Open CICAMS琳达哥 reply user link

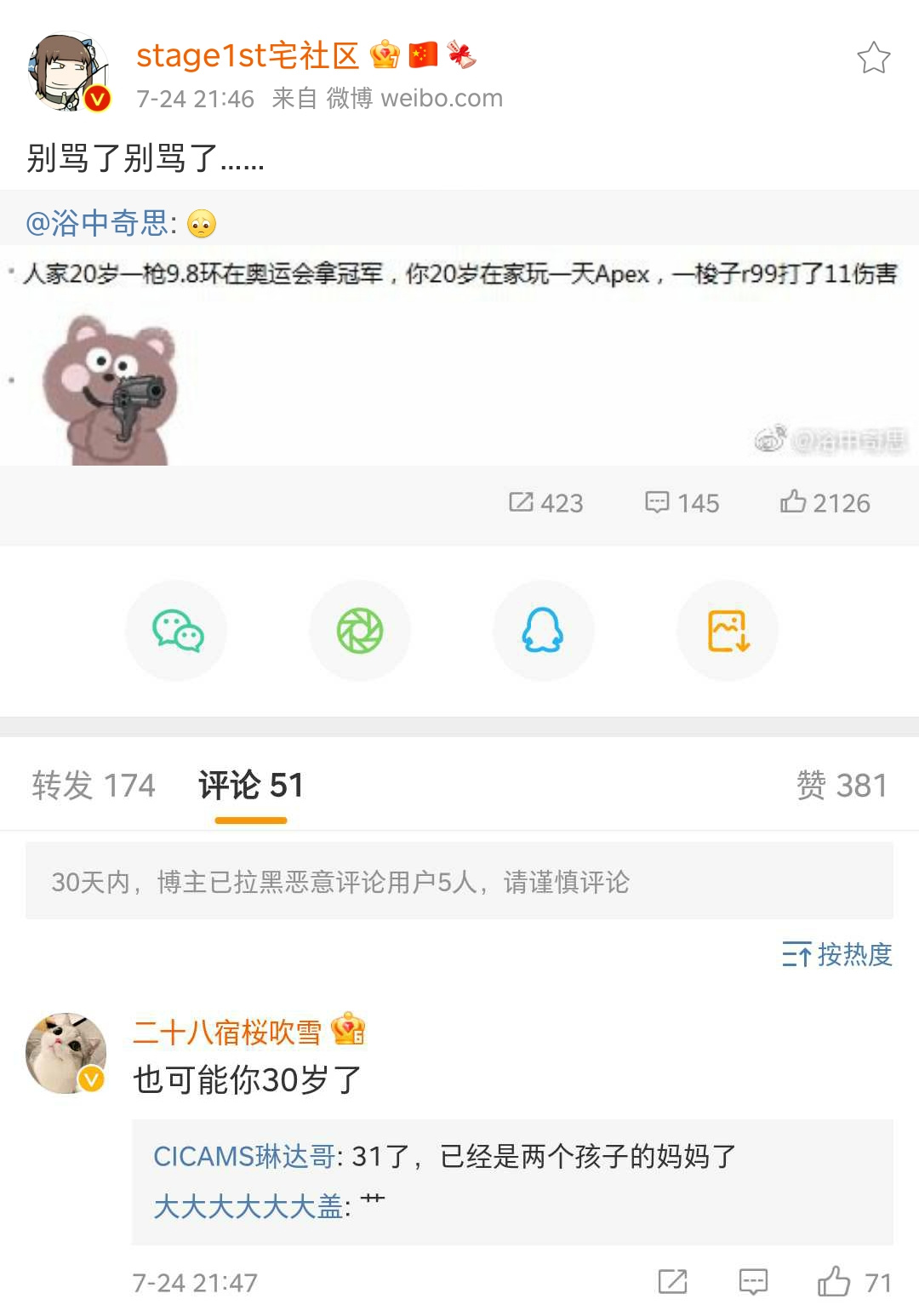(244, 1156)
